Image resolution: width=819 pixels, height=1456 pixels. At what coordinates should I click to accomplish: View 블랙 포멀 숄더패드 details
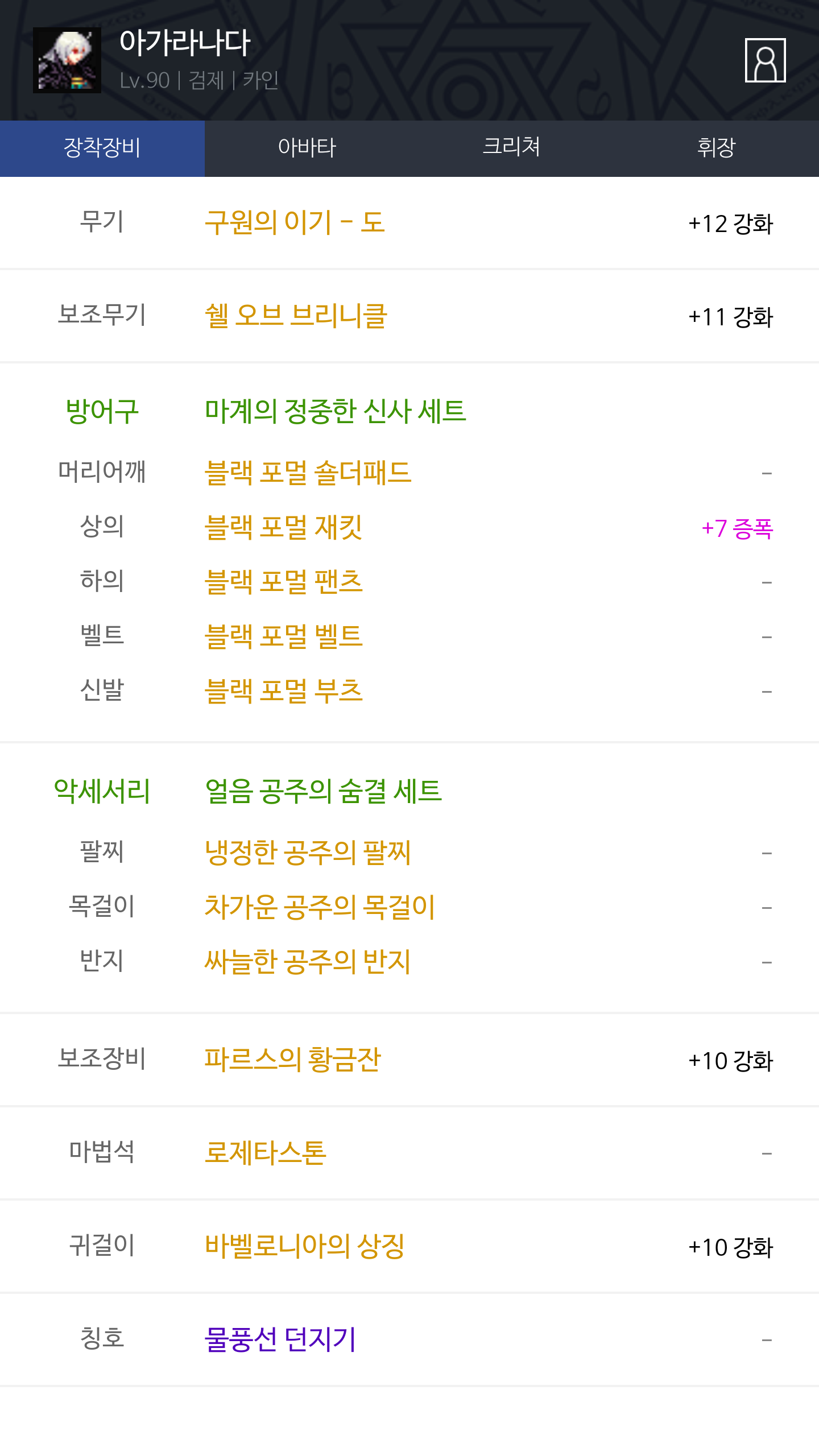point(308,473)
